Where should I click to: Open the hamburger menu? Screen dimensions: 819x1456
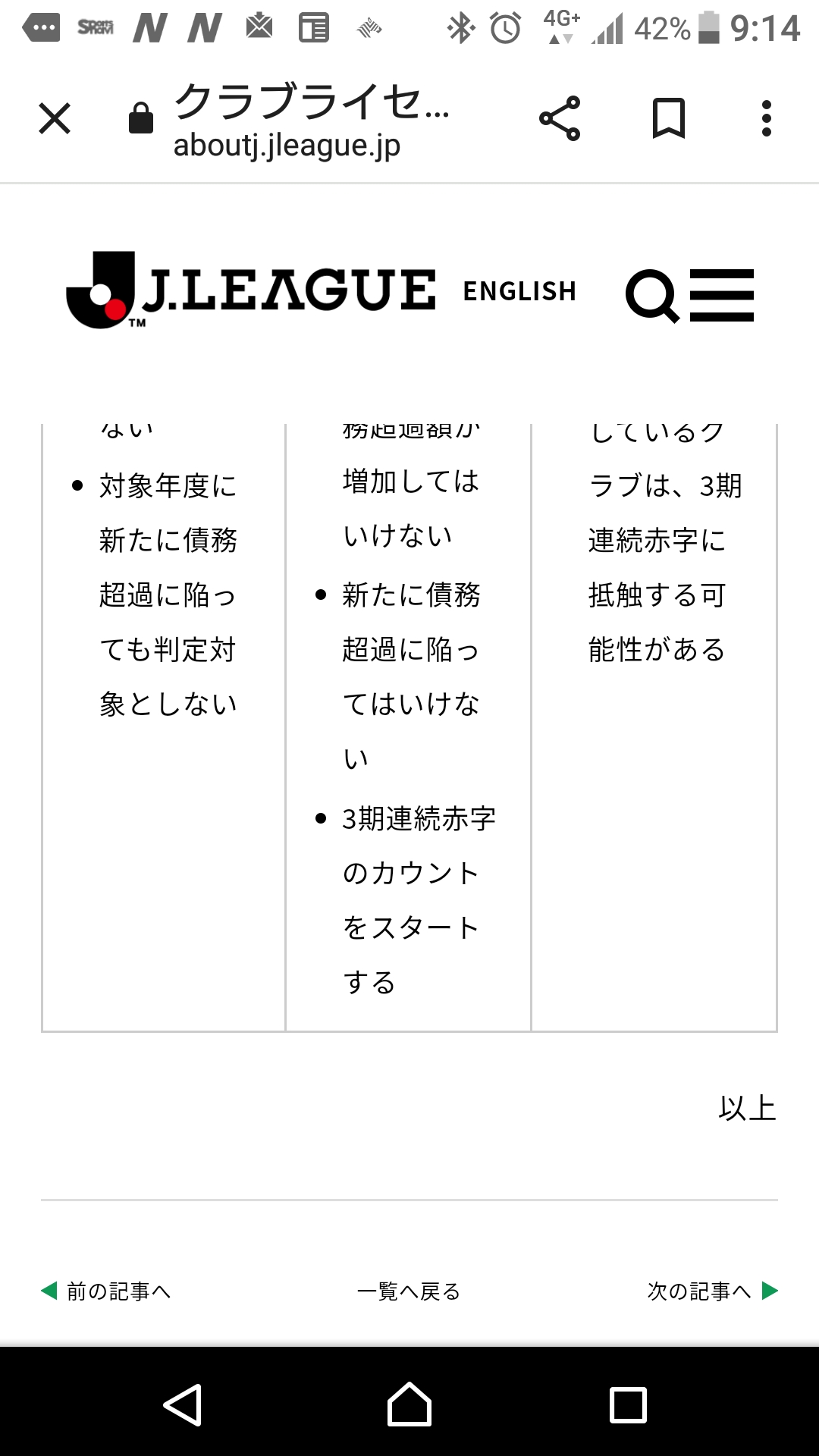pyautogui.click(x=722, y=295)
